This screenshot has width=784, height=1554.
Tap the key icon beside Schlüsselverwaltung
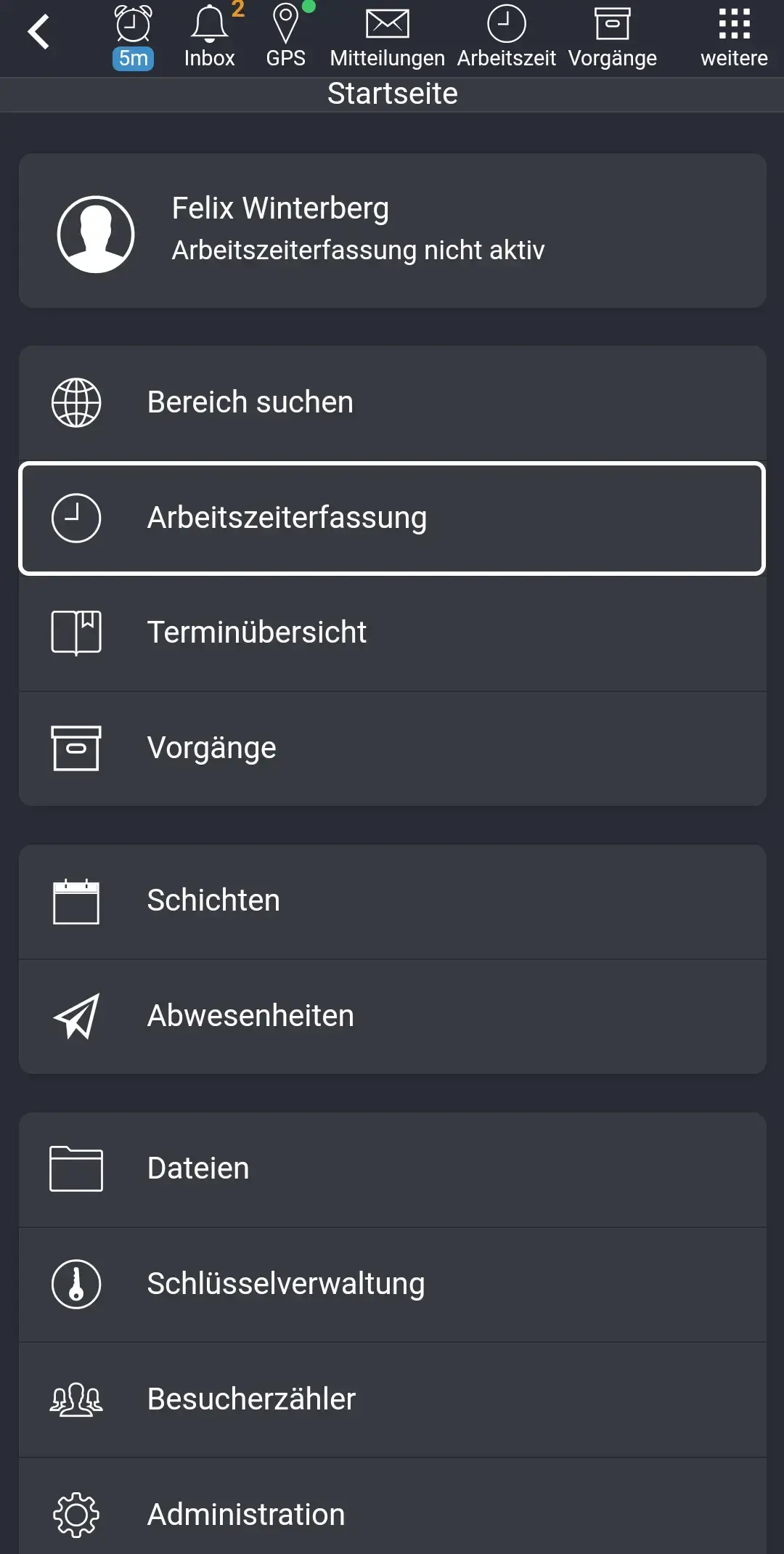75,1282
